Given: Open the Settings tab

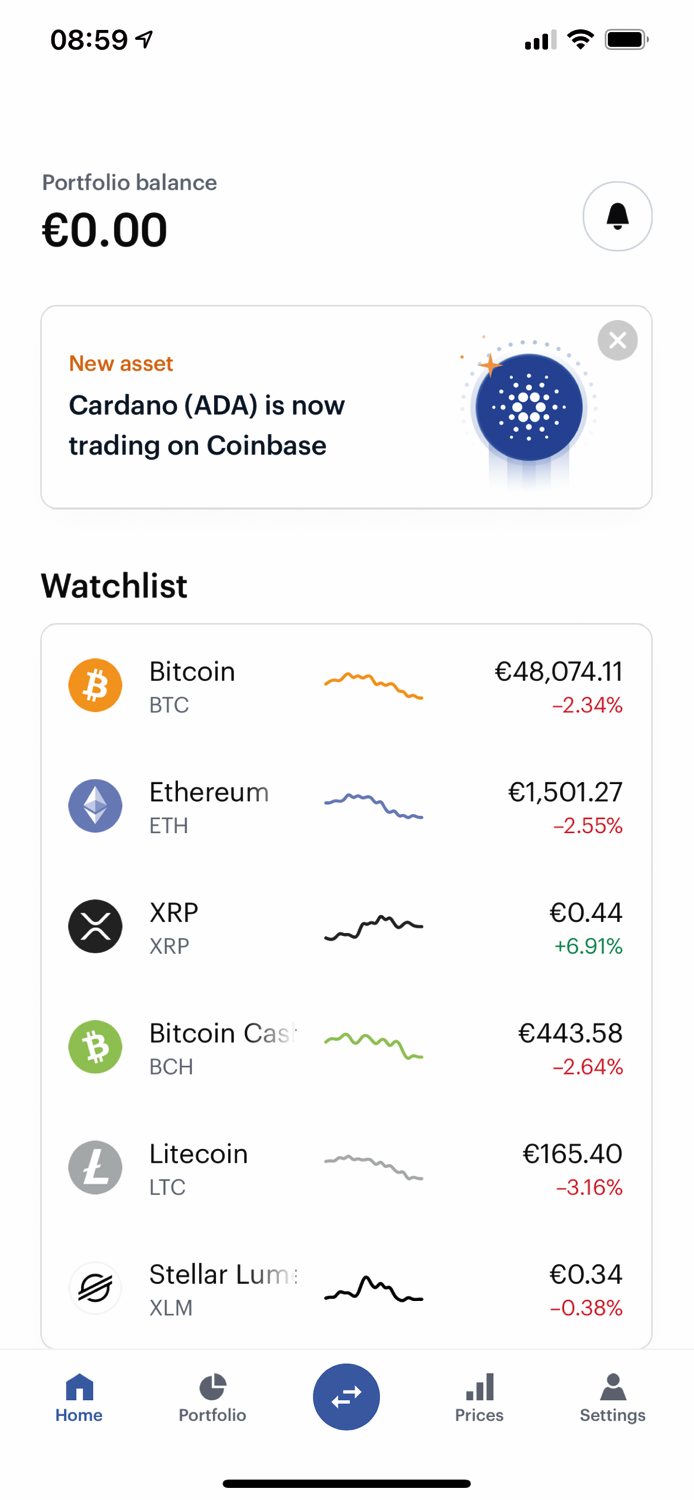Looking at the screenshot, I should click(x=613, y=1398).
